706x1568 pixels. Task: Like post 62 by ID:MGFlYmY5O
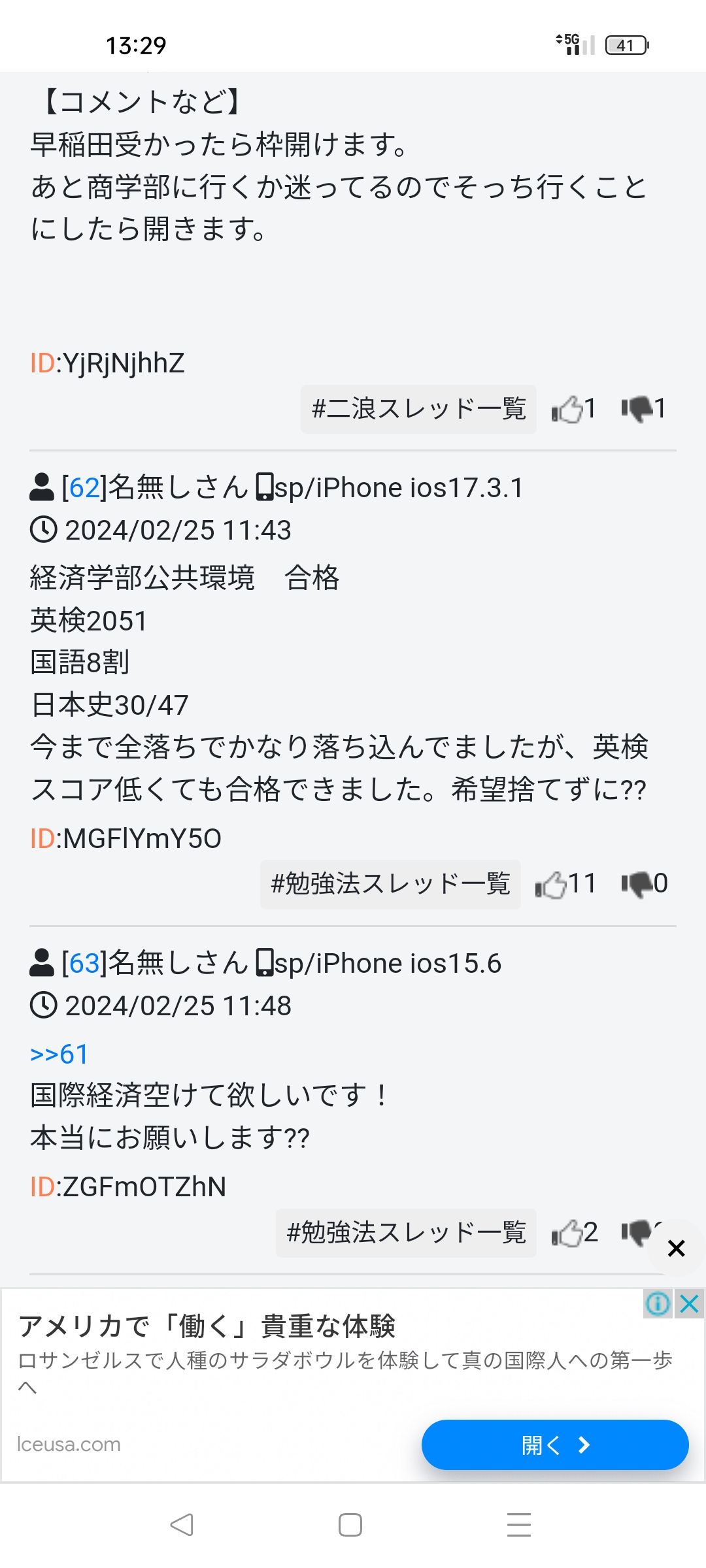tap(551, 884)
